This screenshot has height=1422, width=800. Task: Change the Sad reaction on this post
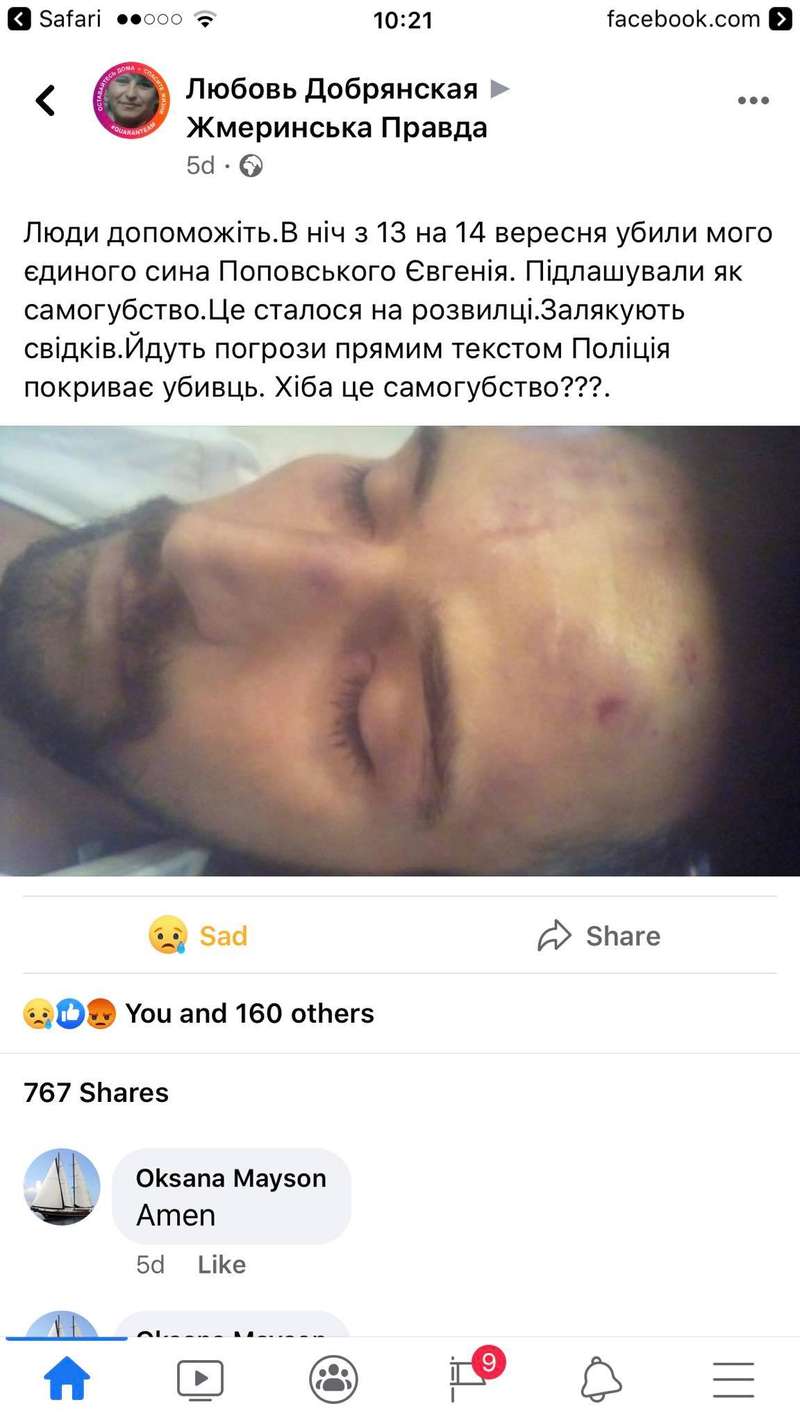click(x=198, y=936)
